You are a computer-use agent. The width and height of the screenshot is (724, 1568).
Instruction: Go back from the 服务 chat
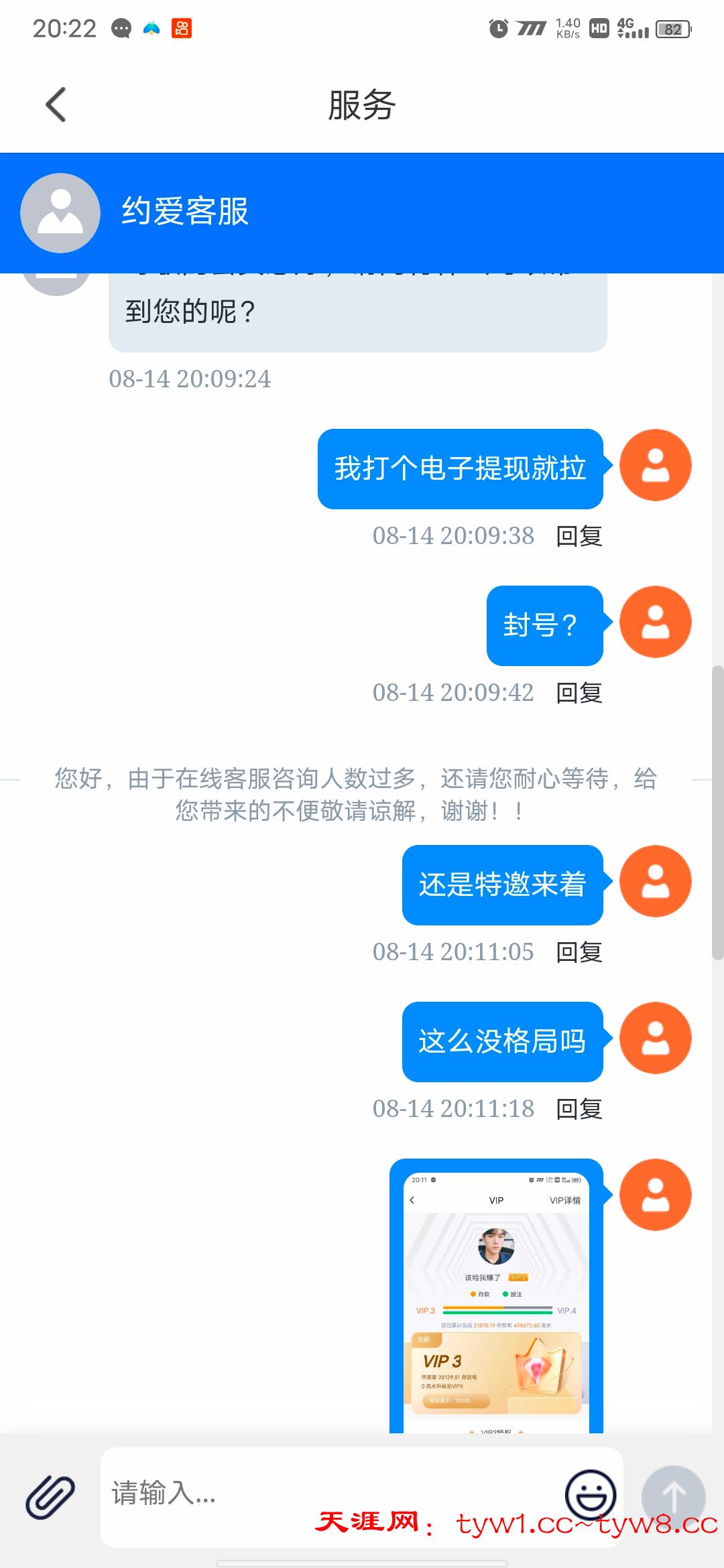56,105
